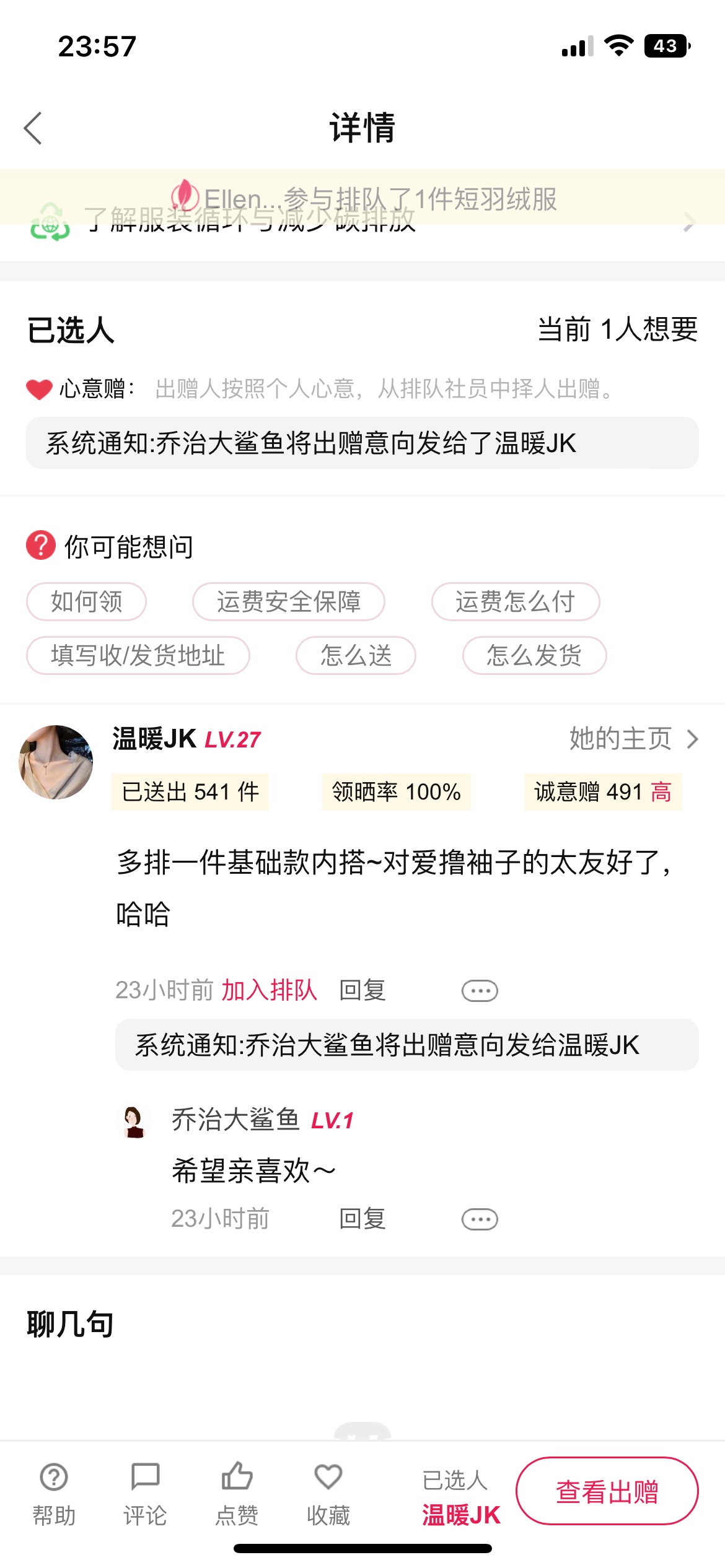View 乔治大鲨鱼's avatar
Screen dimensions: 725x1568
(134, 1122)
